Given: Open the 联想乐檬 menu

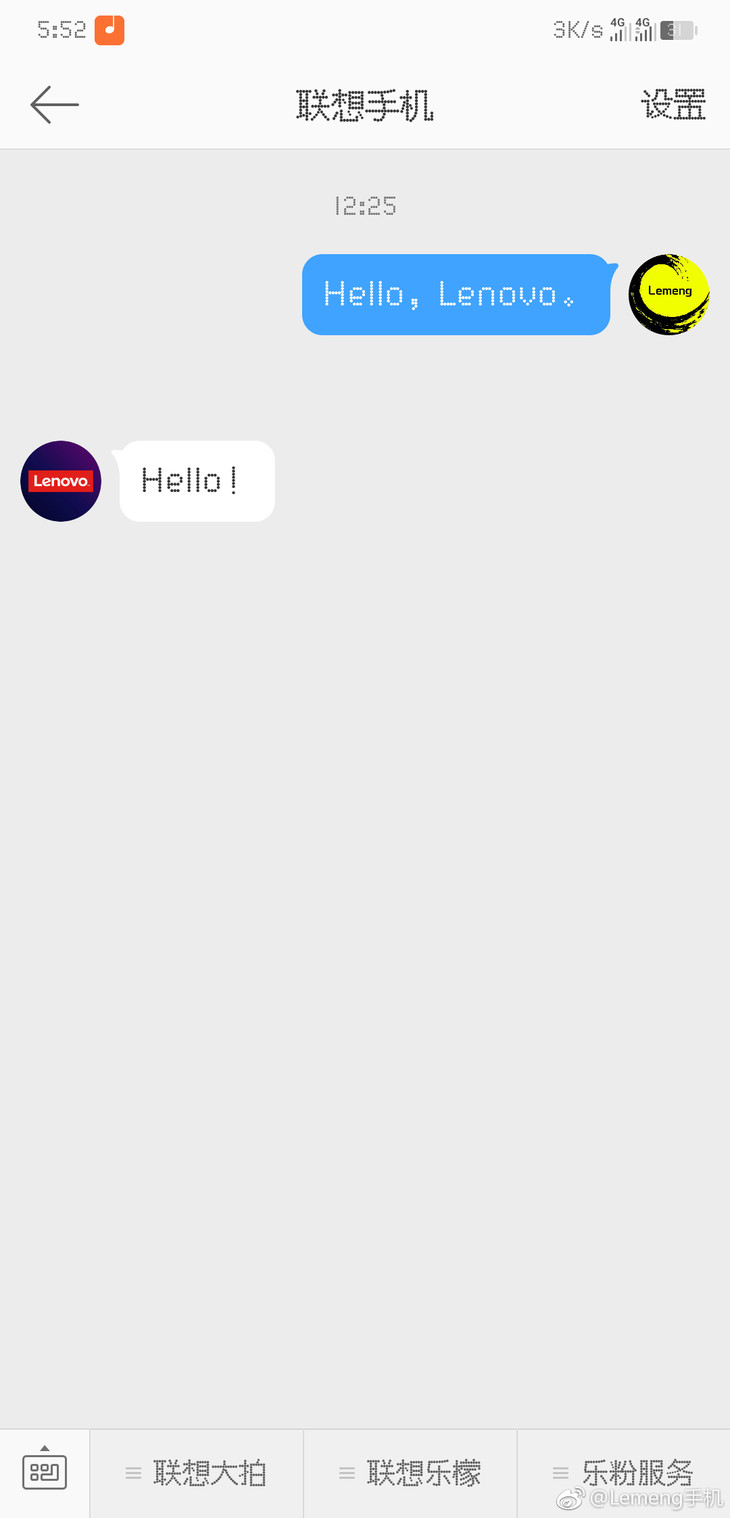Looking at the screenshot, I should [411, 1473].
